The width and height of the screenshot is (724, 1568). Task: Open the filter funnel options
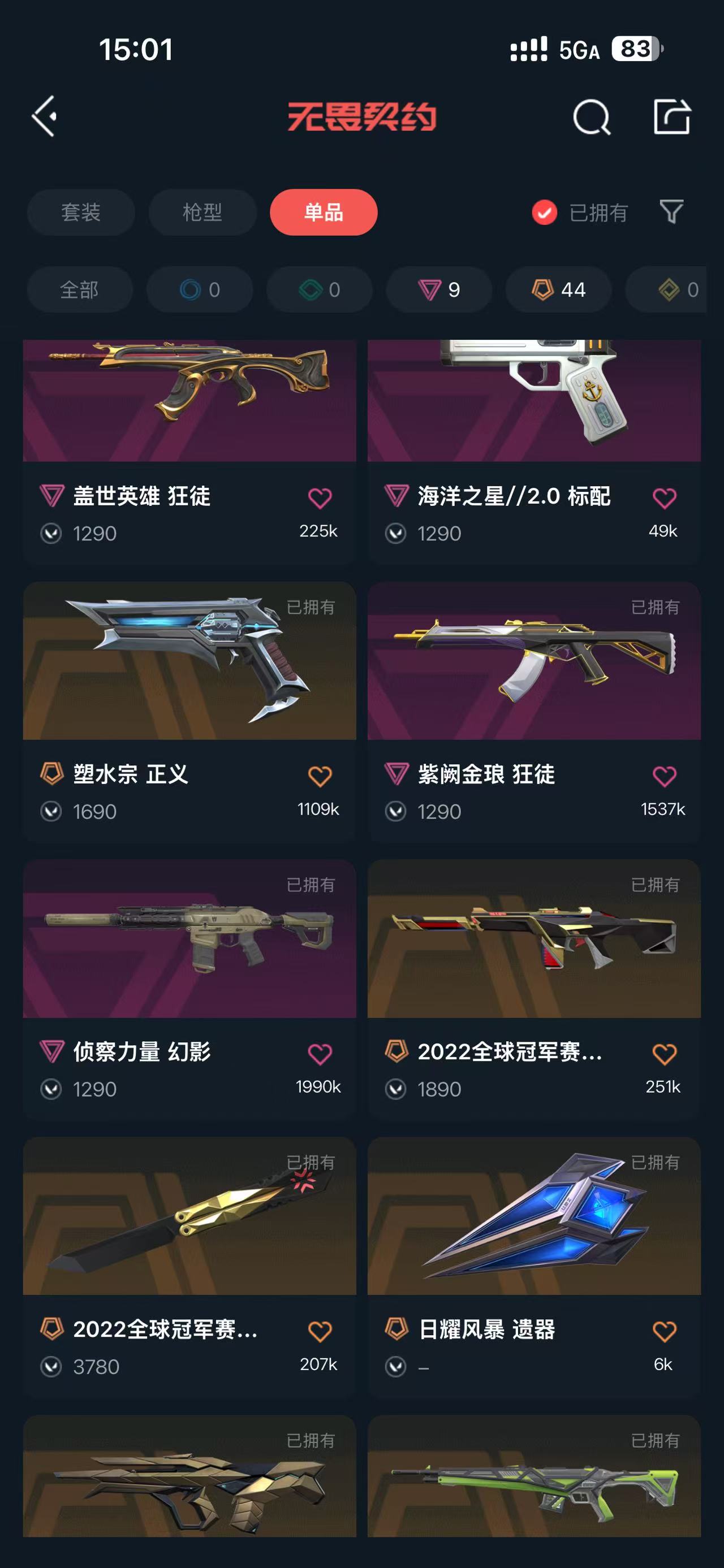[671, 212]
